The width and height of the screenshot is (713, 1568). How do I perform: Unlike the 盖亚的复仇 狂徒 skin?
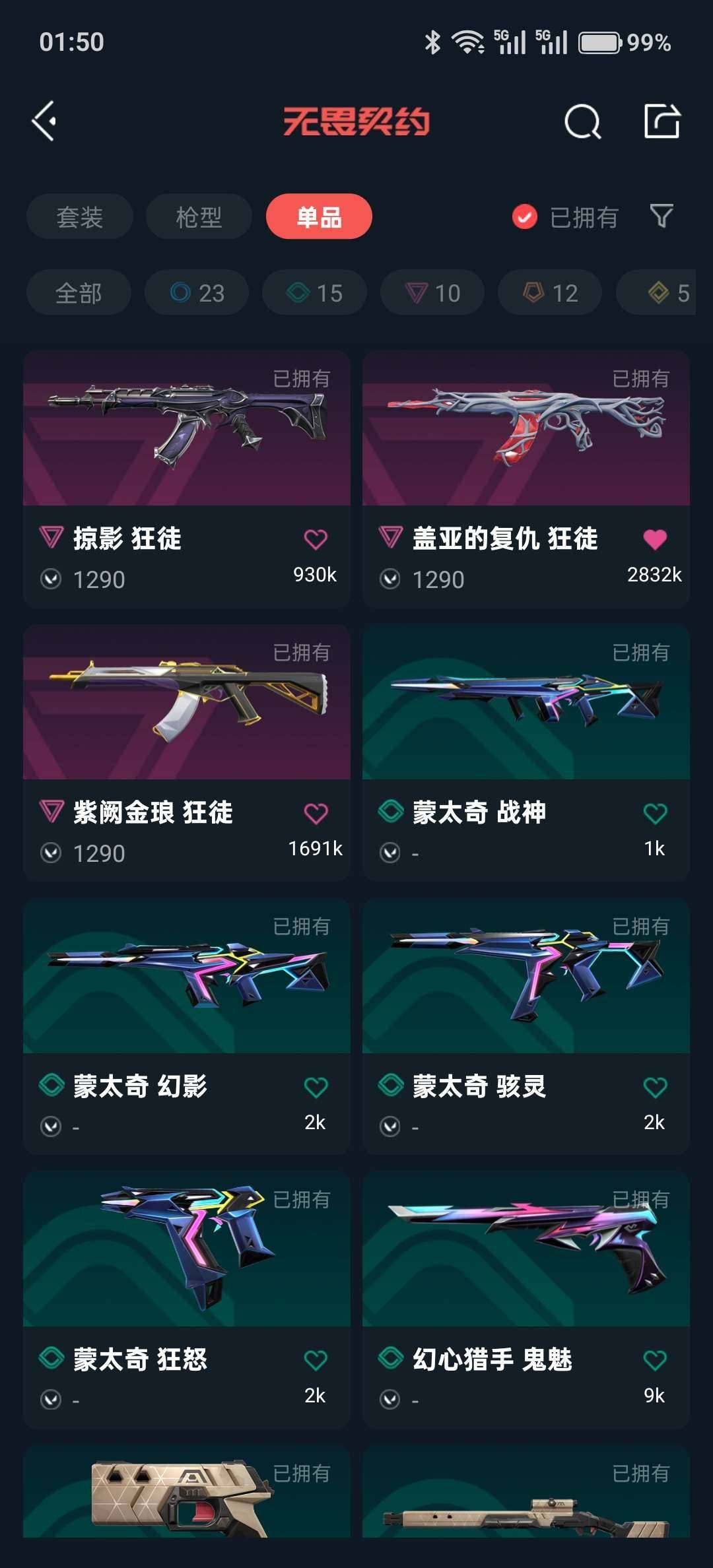[x=655, y=539]
